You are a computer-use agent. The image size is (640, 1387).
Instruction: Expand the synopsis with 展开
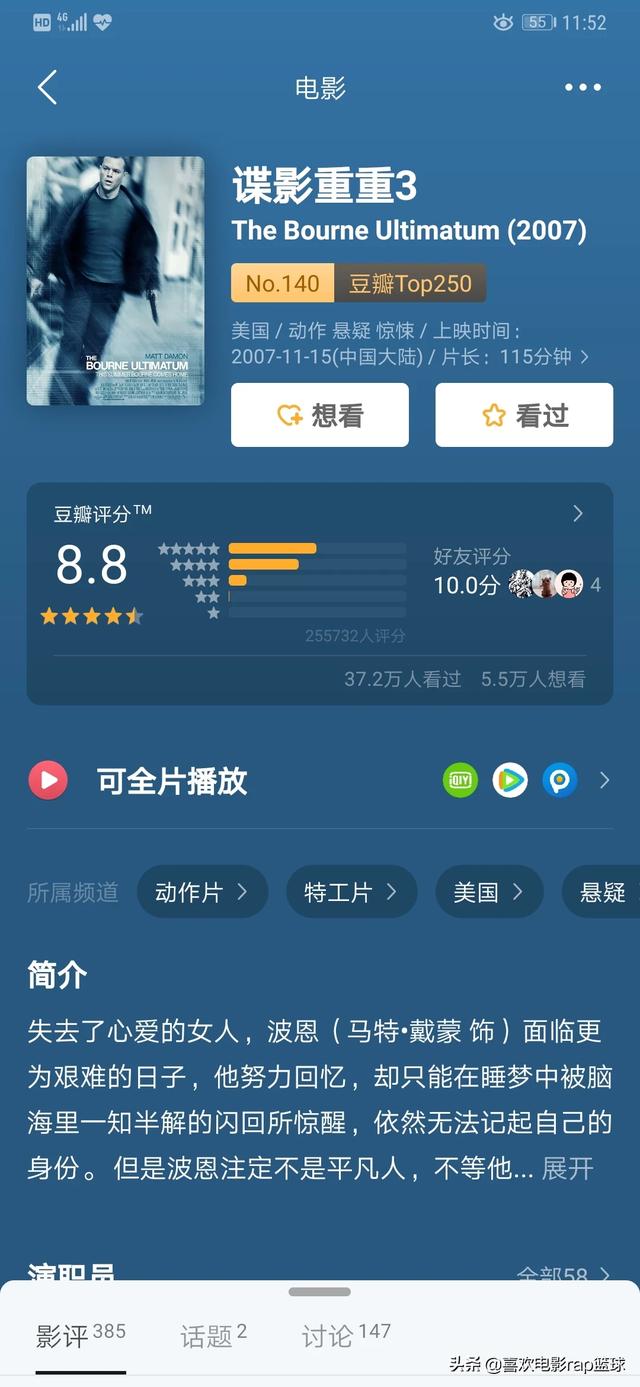click(568, 1168)
